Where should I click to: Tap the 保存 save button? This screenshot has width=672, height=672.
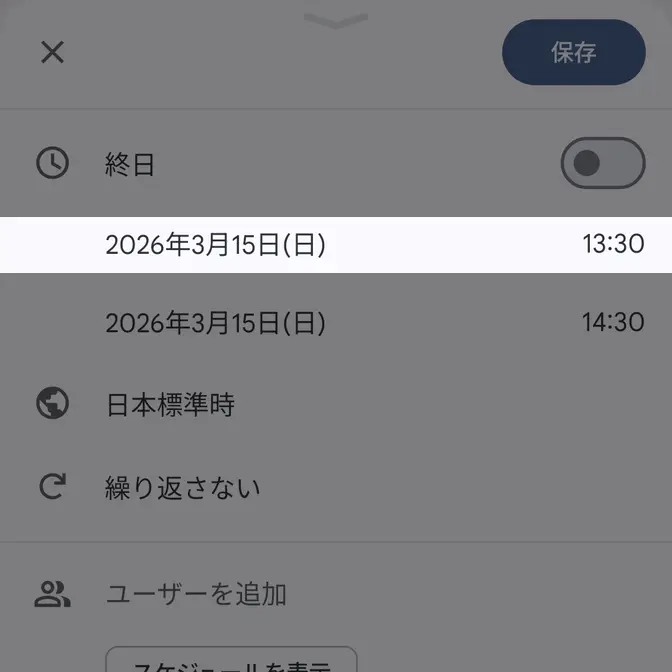573,52
